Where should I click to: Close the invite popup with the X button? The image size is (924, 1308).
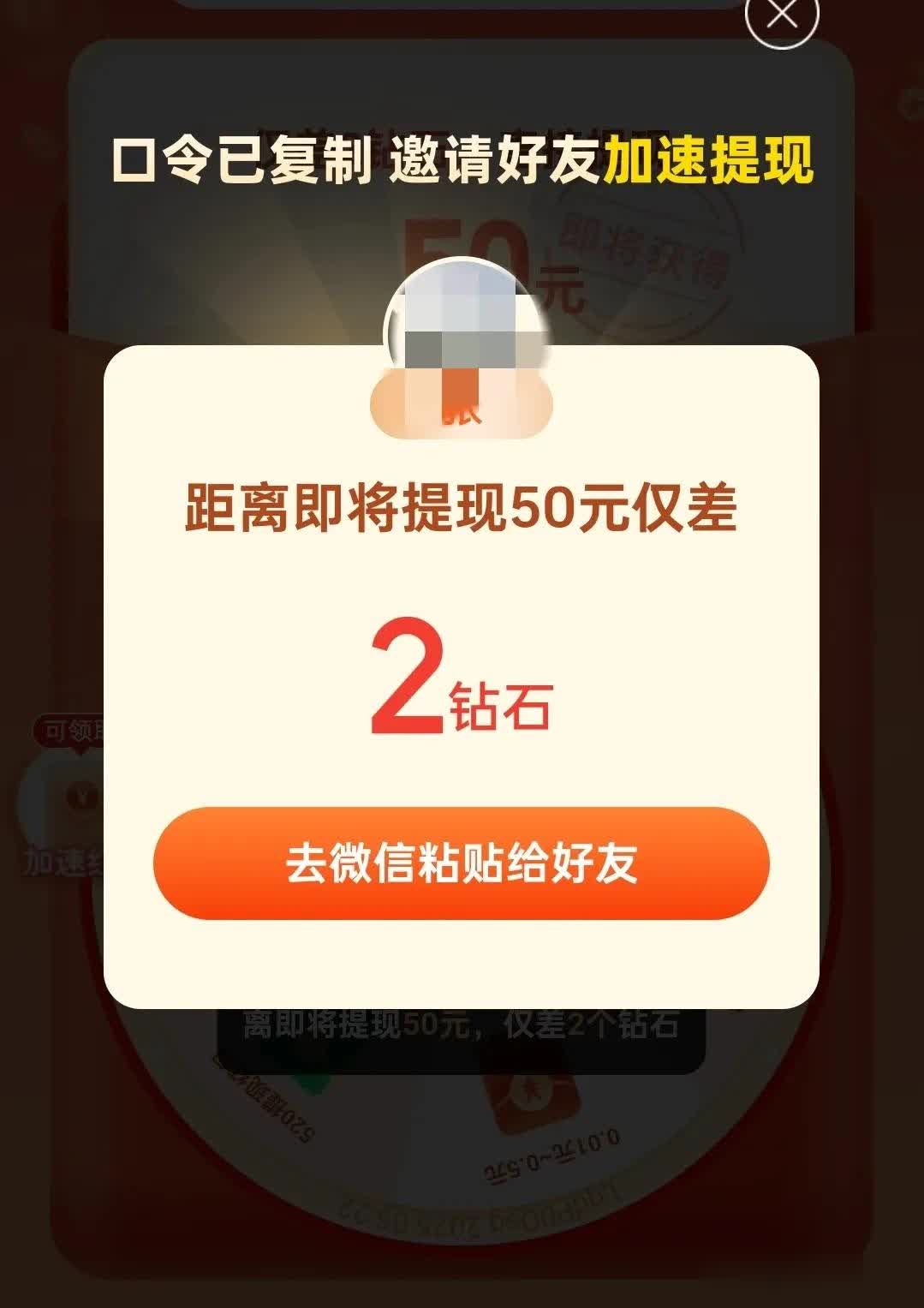pos(782,15)
